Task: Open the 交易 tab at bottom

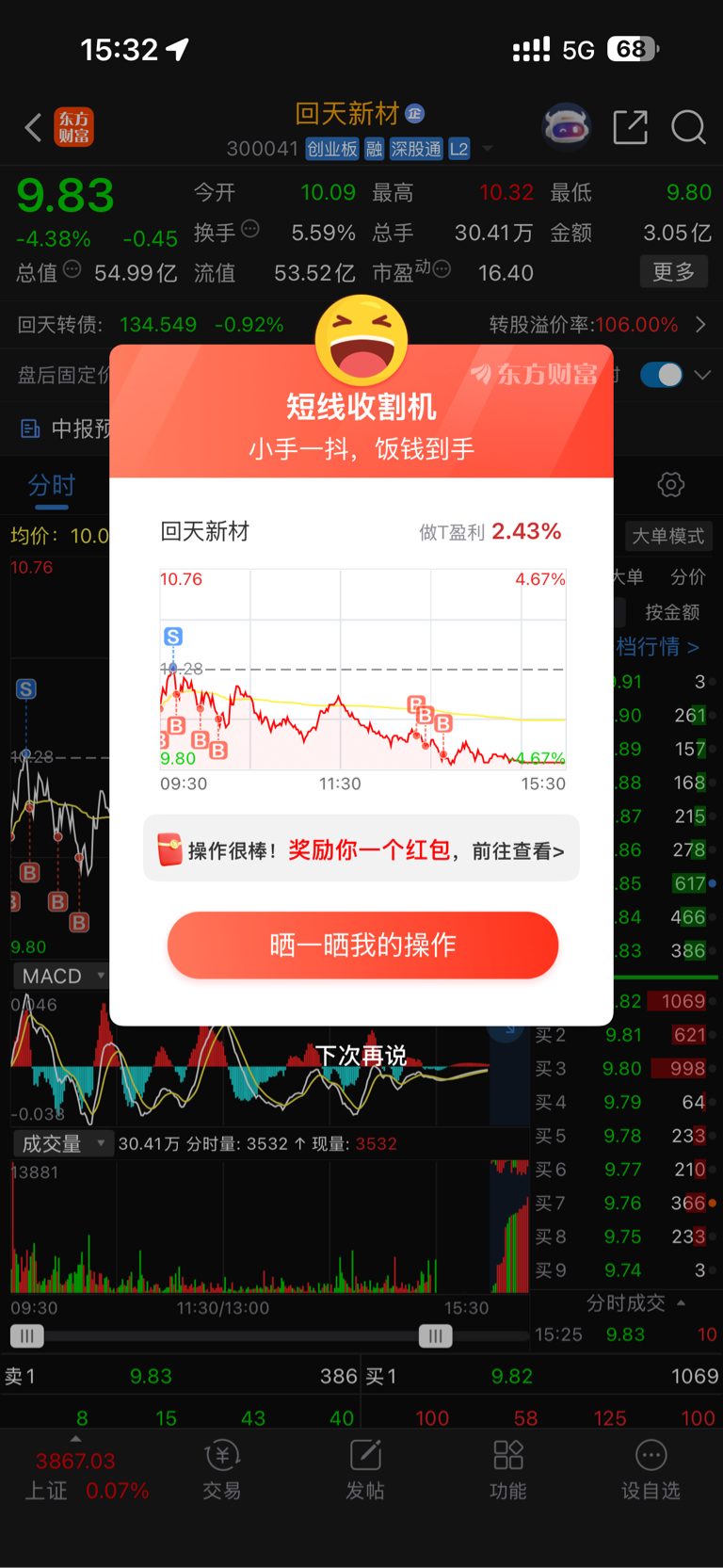Action: click(x=222, y=1469)
